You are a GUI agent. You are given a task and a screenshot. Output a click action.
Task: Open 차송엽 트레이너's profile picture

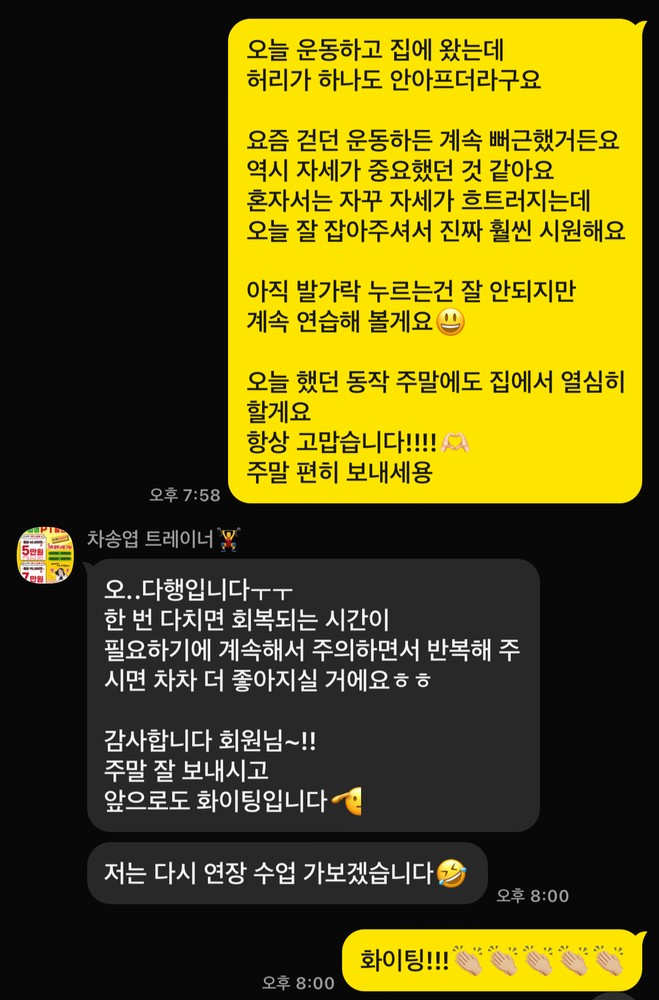(46, 553)
